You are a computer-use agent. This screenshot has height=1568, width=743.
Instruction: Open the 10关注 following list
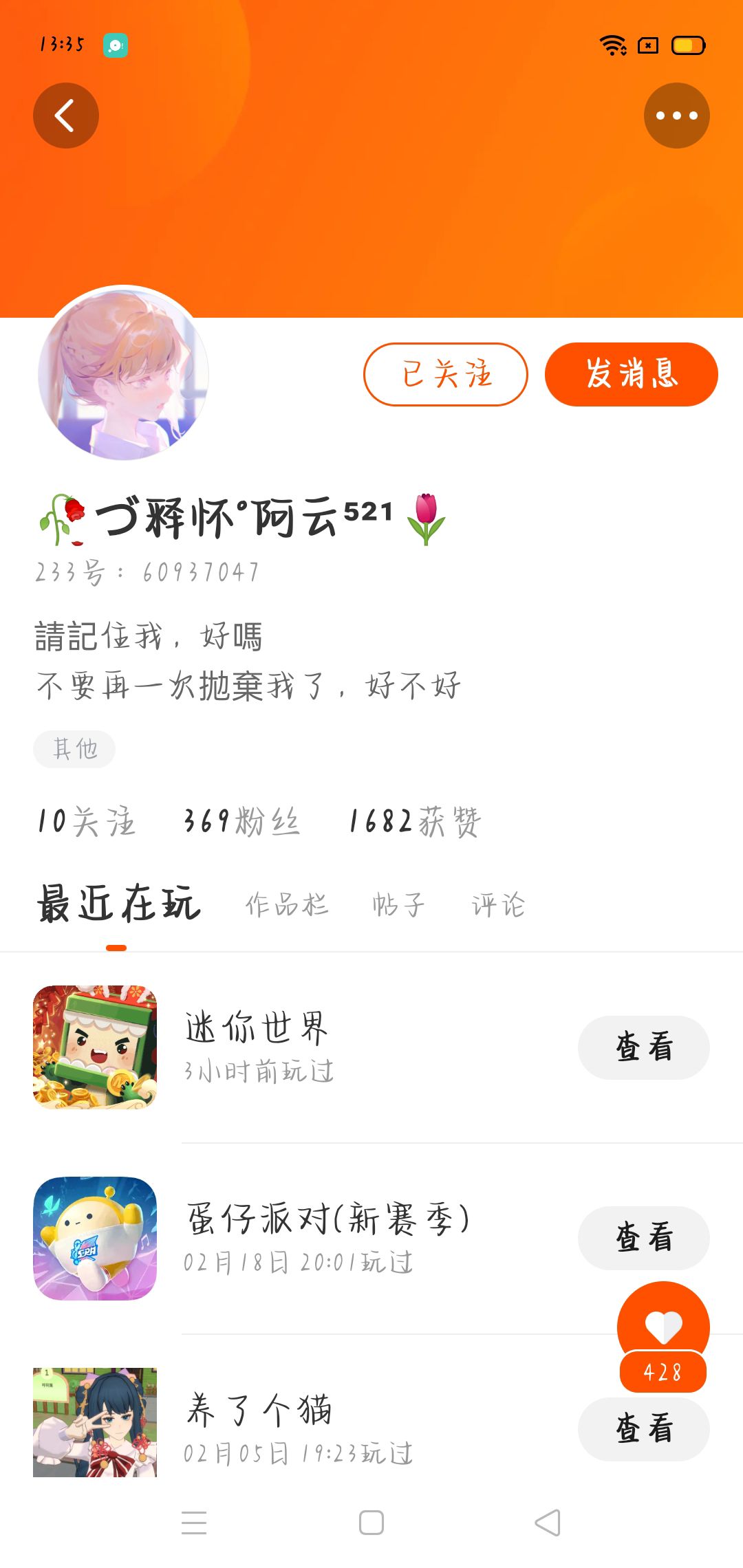point(87,821)
